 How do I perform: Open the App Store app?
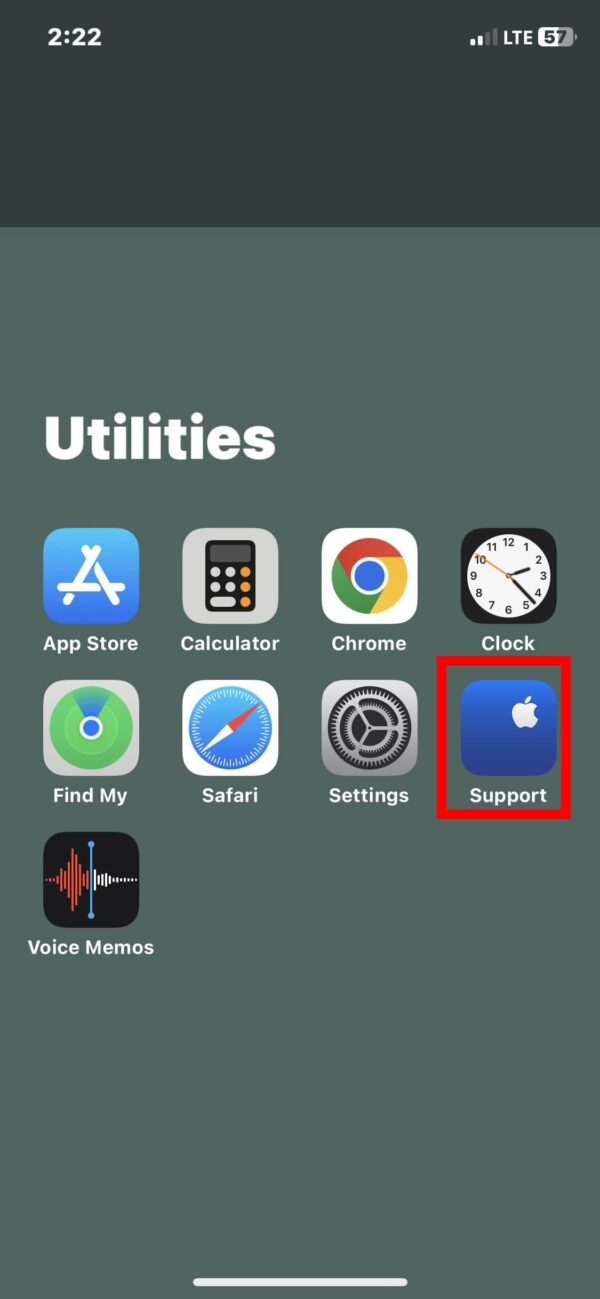pos(91,576)
